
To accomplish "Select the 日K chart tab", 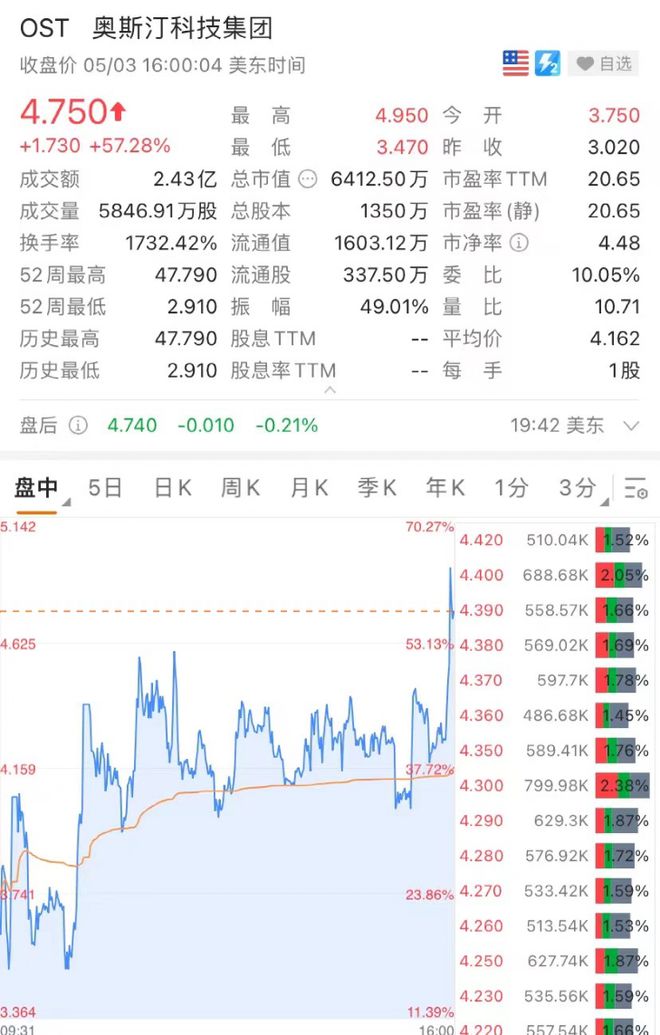I will click(x=172, y=488).
